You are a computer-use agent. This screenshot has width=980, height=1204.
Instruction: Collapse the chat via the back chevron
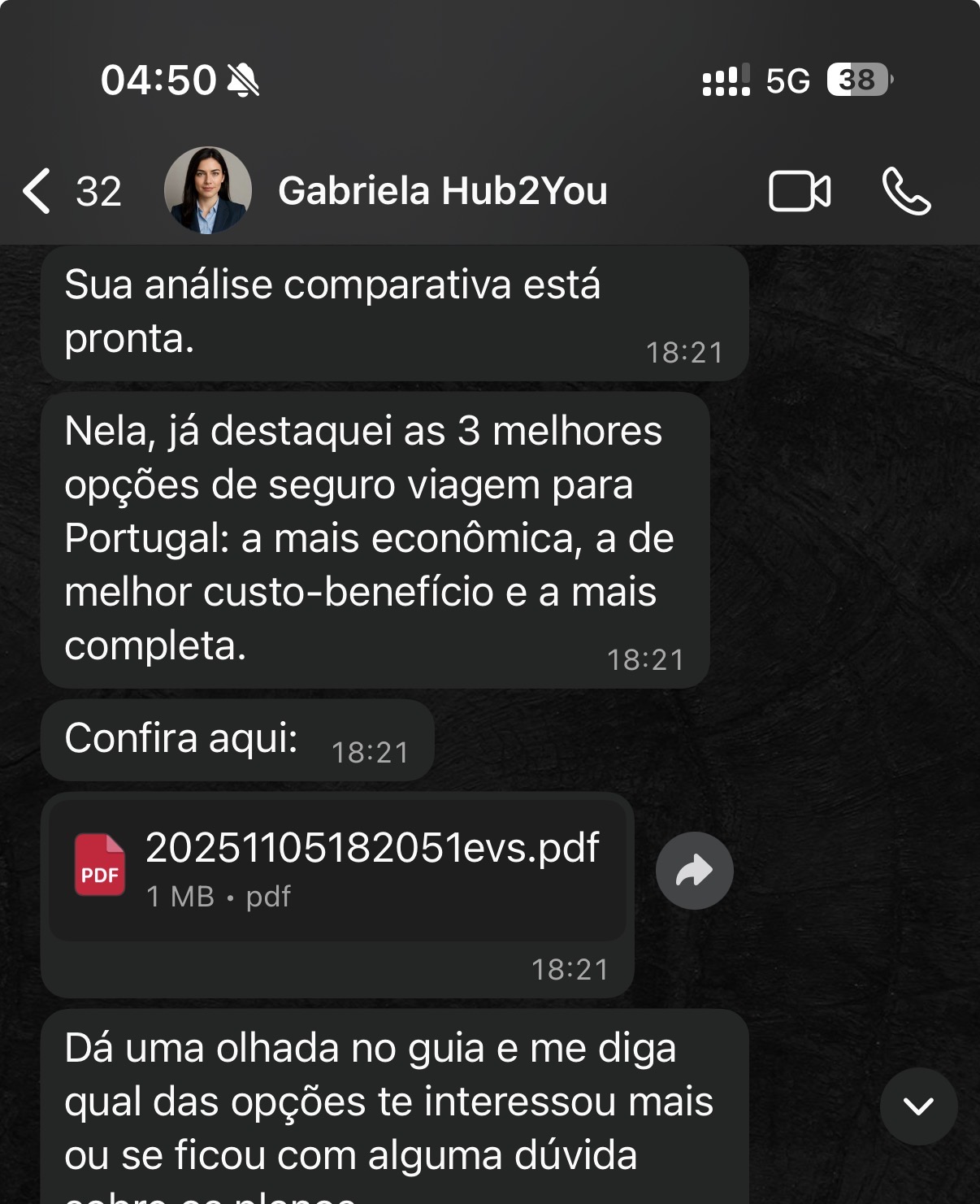pyautogui.click(x=36, y=193)
